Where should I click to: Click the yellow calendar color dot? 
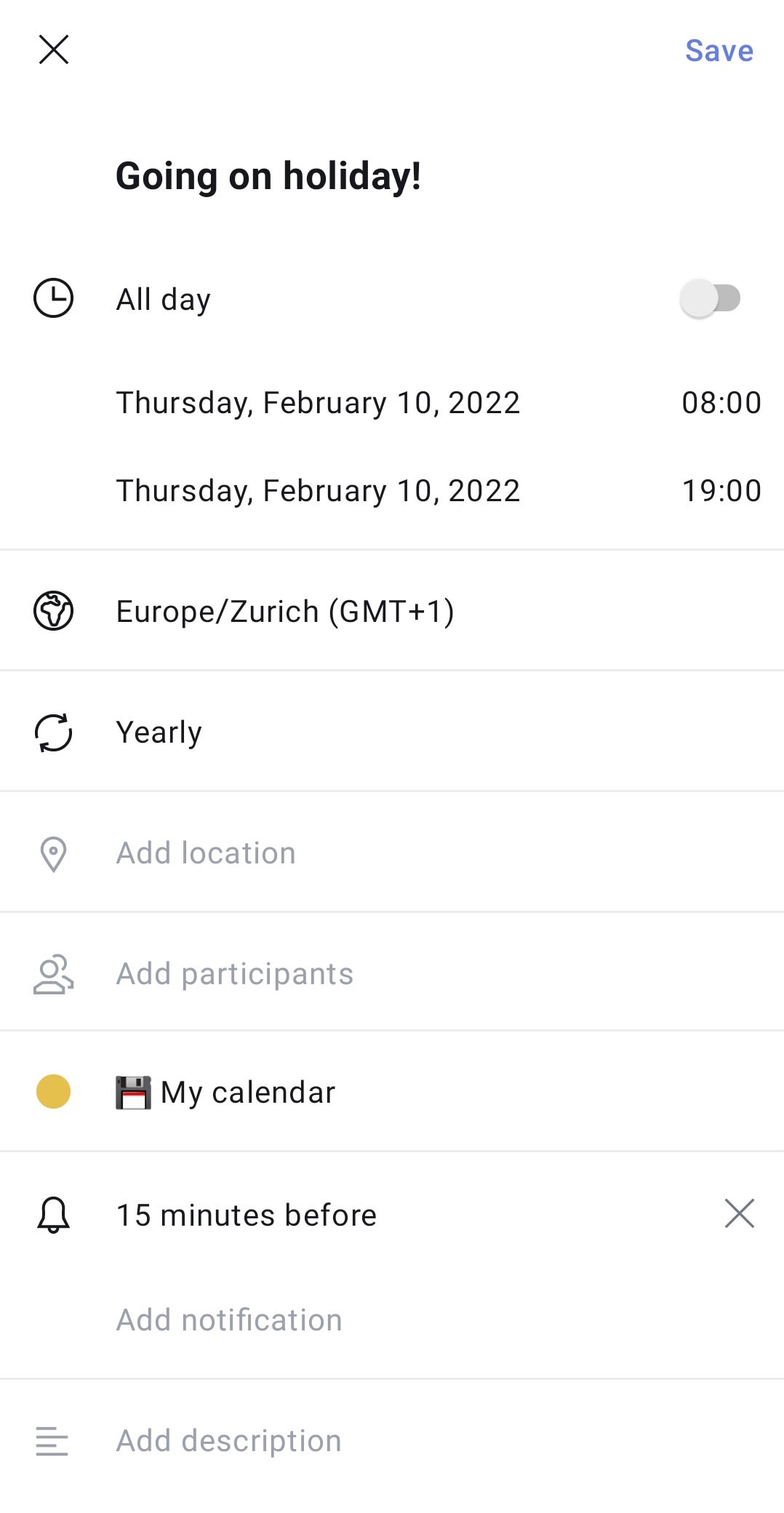53,1091
